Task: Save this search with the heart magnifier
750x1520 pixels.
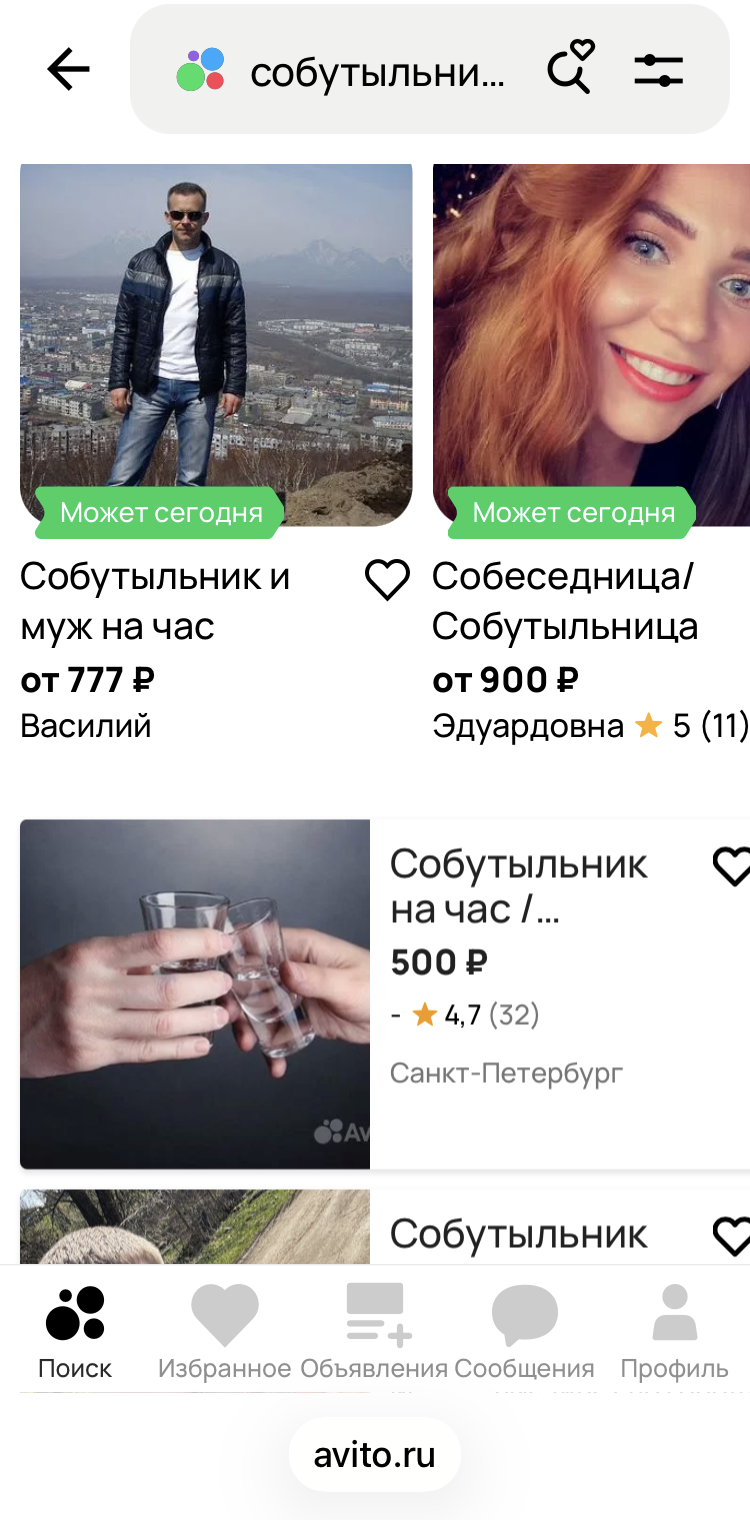Action: [x=570, y=68]
